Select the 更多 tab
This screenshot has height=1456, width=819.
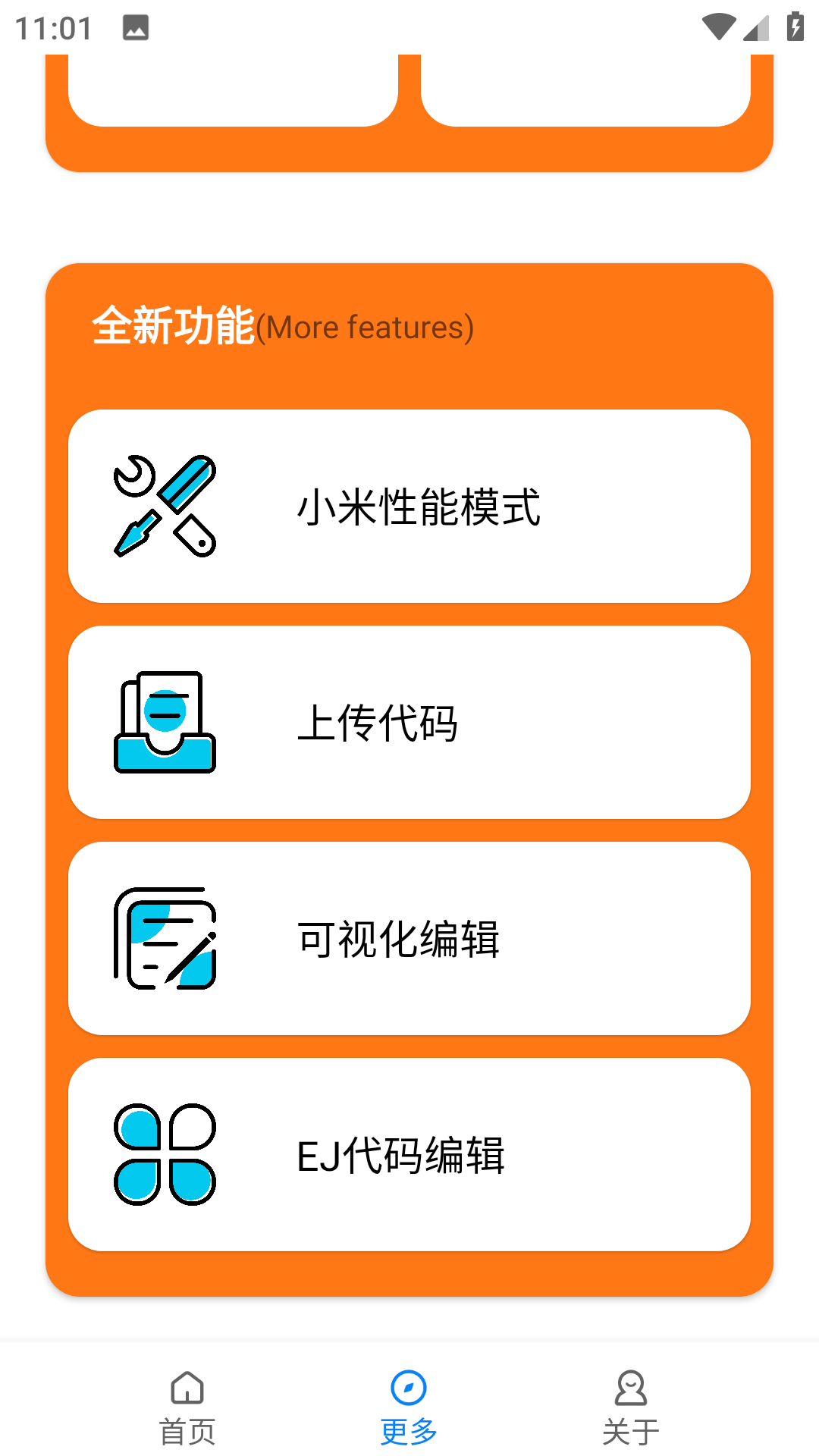point(408,1410)
